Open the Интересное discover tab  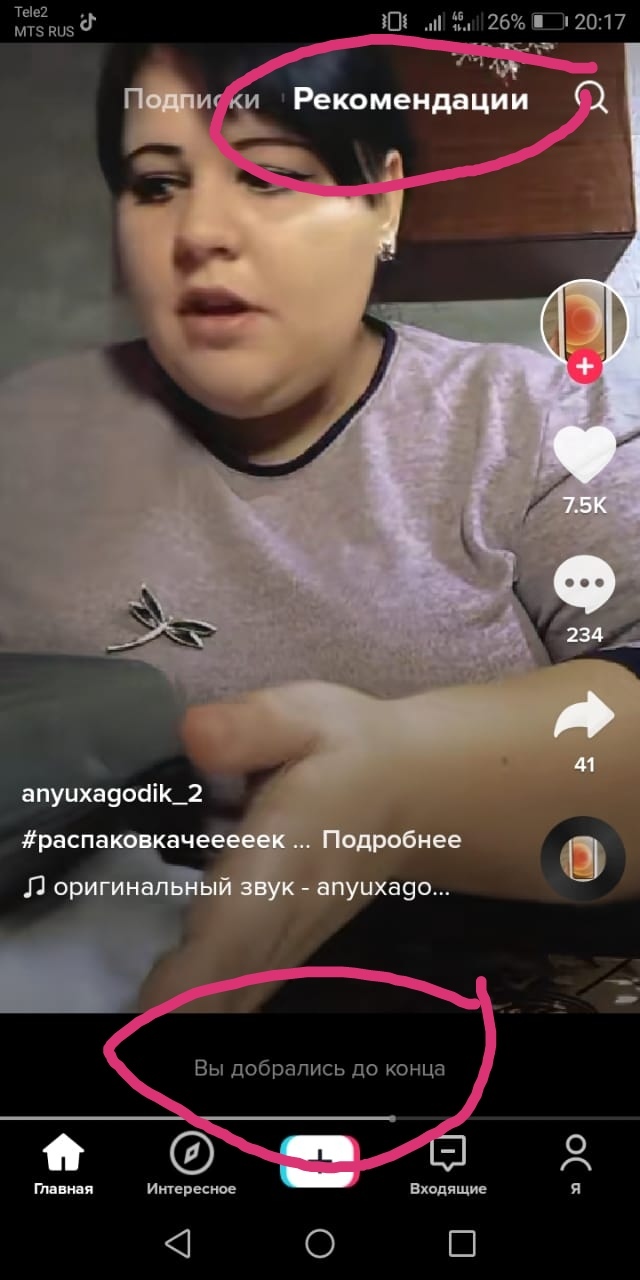191,1166
